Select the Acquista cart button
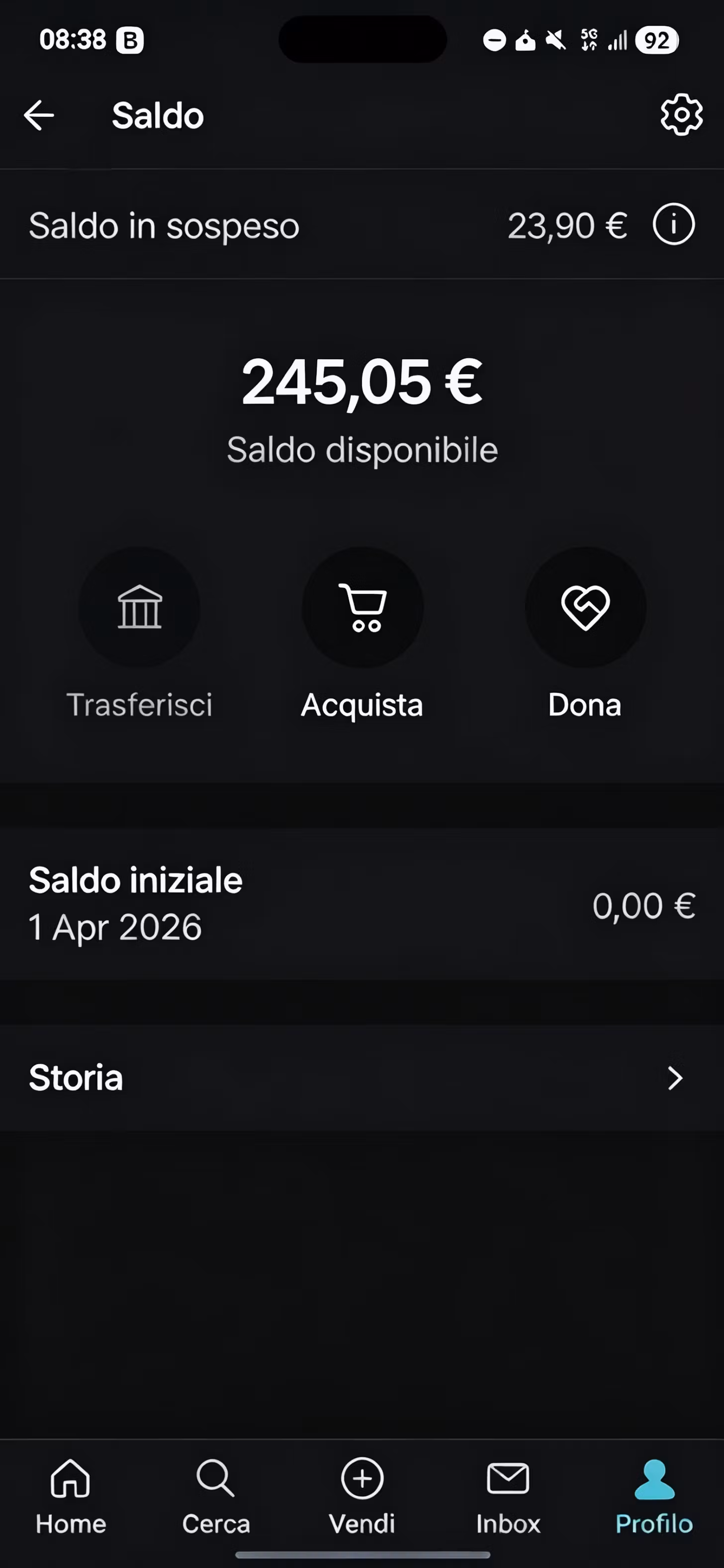Image resolution: width=724 pixels, height=1568 pixels. point(362,634)
